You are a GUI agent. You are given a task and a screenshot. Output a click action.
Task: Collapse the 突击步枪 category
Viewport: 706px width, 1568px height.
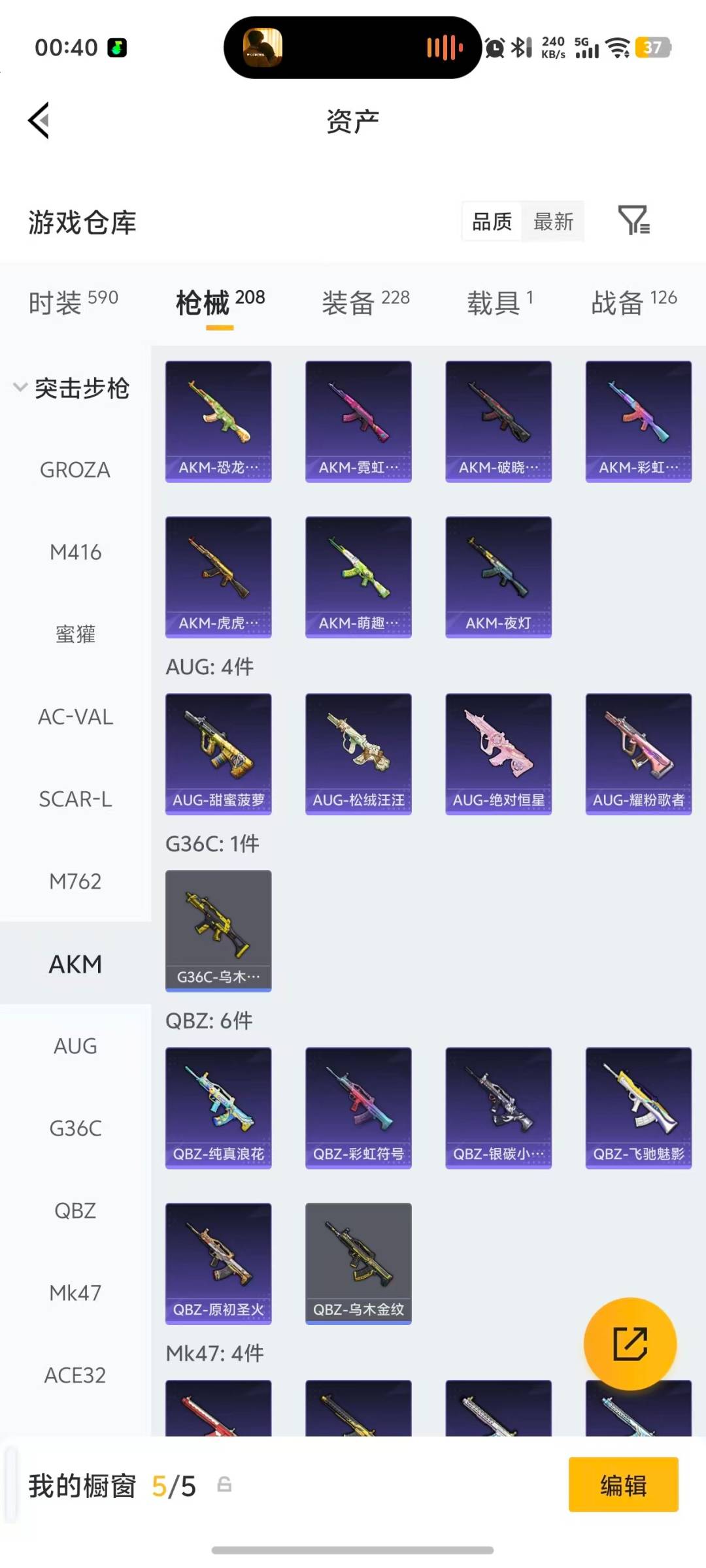point(72,388)
